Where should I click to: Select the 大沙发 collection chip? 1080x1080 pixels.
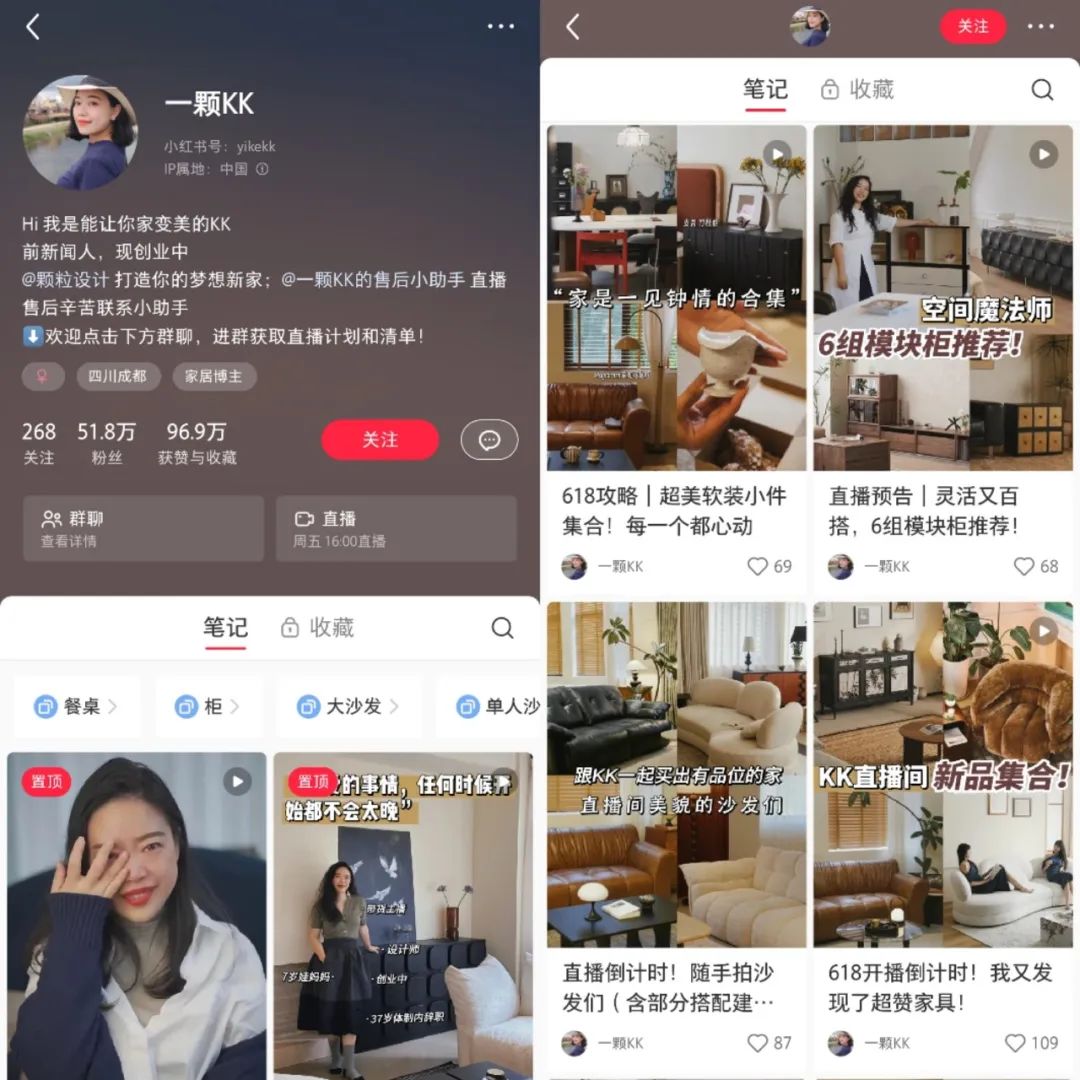pos(349,706)
